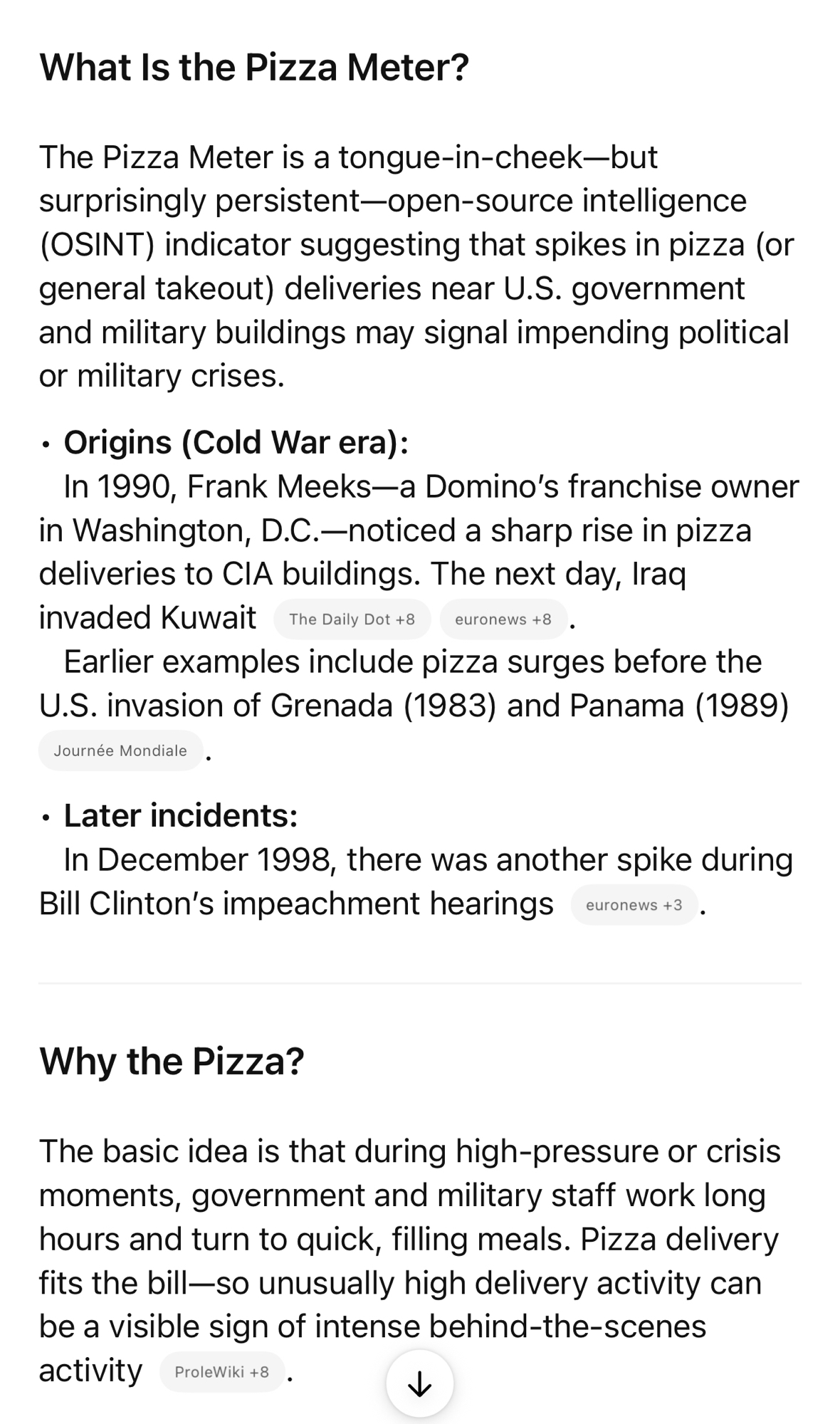Open The Daily Dot +8 citation chip
The height and width of the screenshot is (1424, 840).
point(352,619)
